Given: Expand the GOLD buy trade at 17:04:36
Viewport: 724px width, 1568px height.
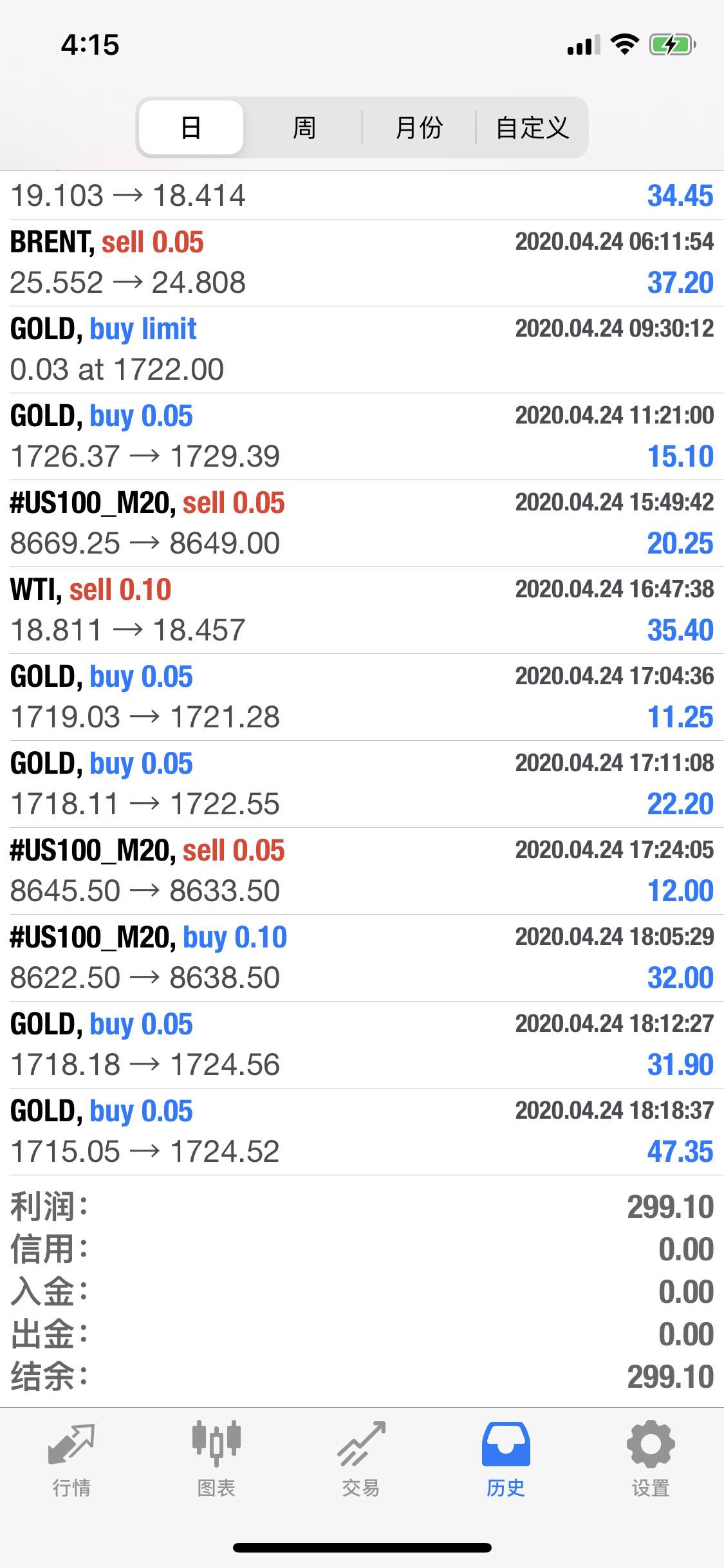Looking at the screenshot, I should tap(362, 697).
